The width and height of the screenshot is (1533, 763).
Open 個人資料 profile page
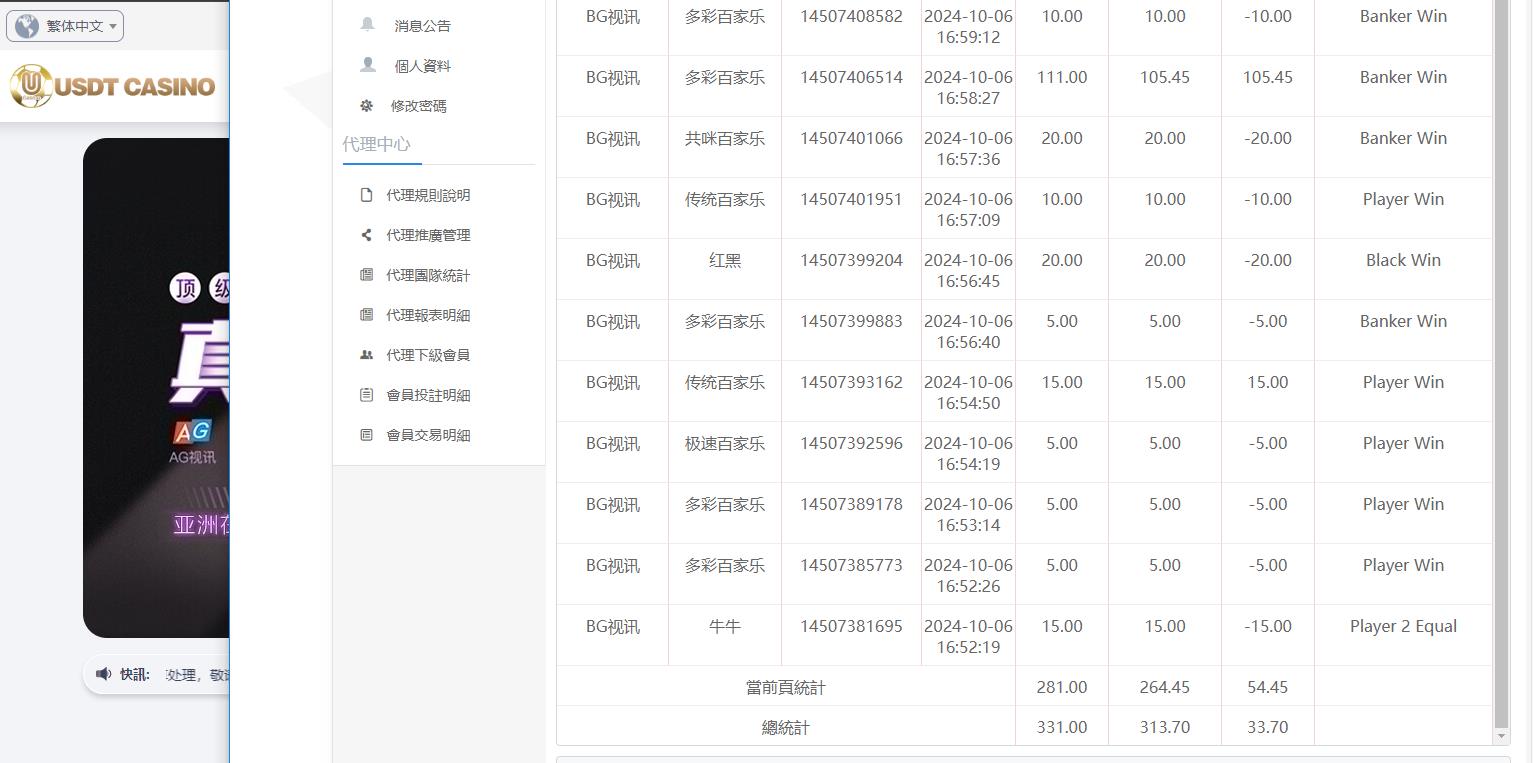(x=422, y=66)
